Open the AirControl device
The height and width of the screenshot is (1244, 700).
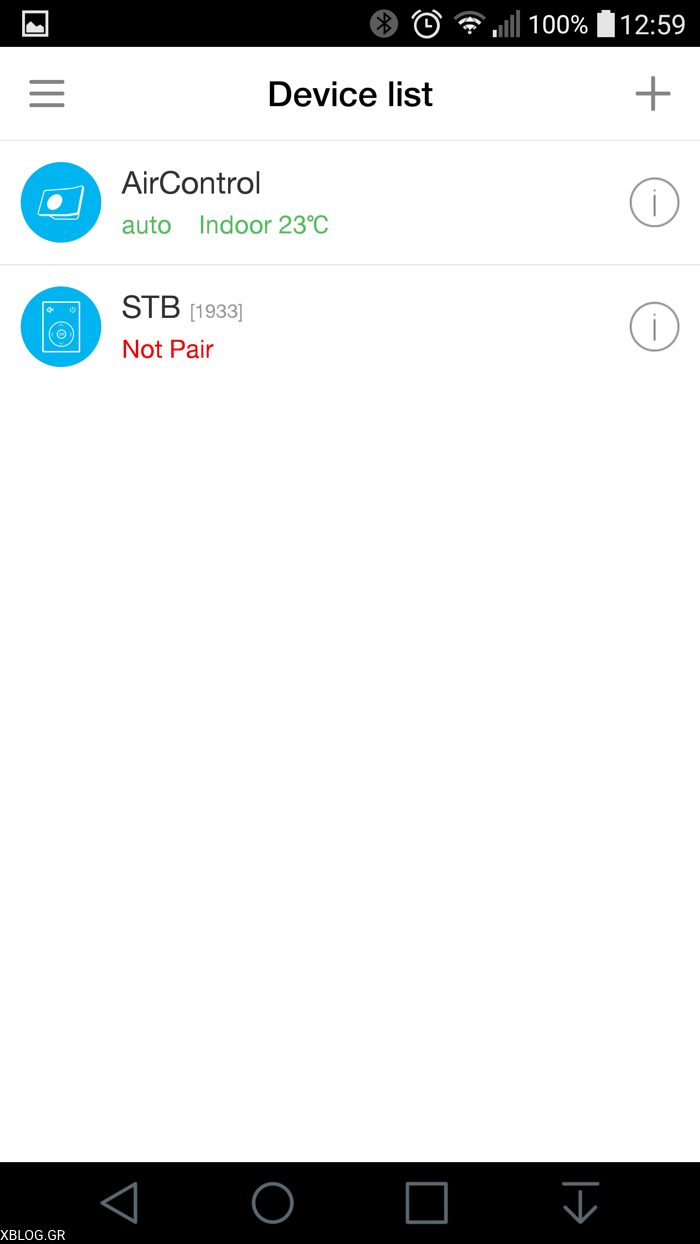point(300,203)
